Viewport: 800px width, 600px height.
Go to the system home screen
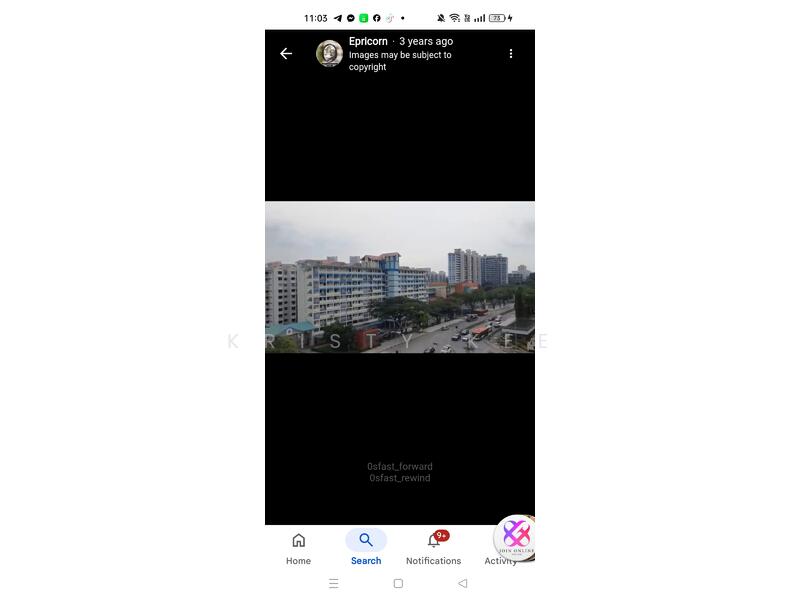click(x=398, y=583)
